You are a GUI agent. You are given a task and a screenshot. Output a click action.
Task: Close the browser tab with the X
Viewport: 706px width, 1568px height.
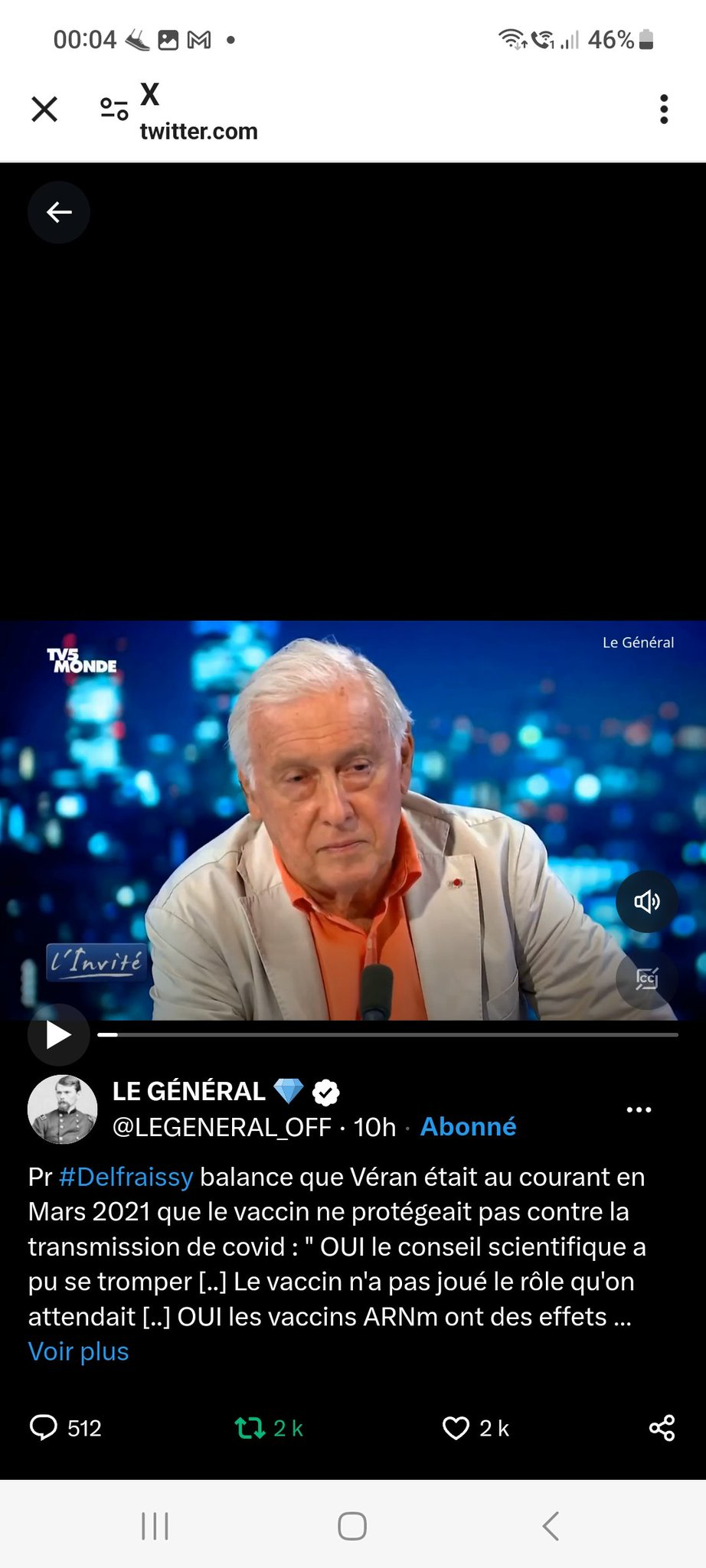pos(44,109)
